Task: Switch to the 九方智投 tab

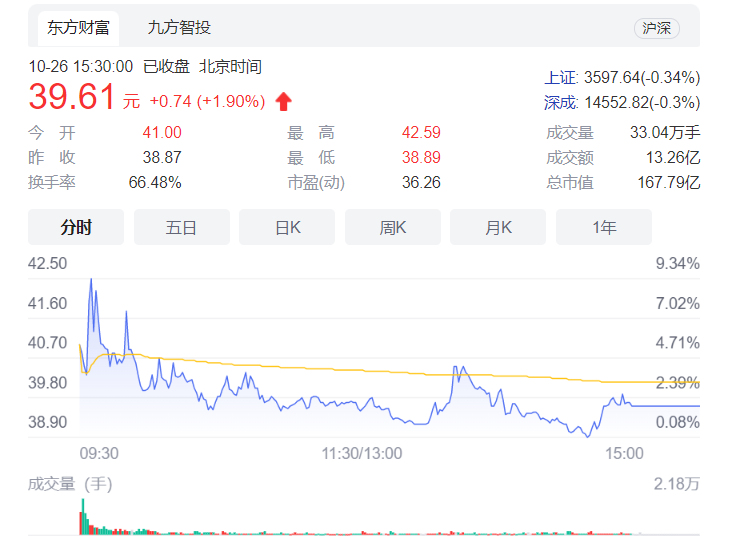Action: pyautogui.click(x=178, y=28)
